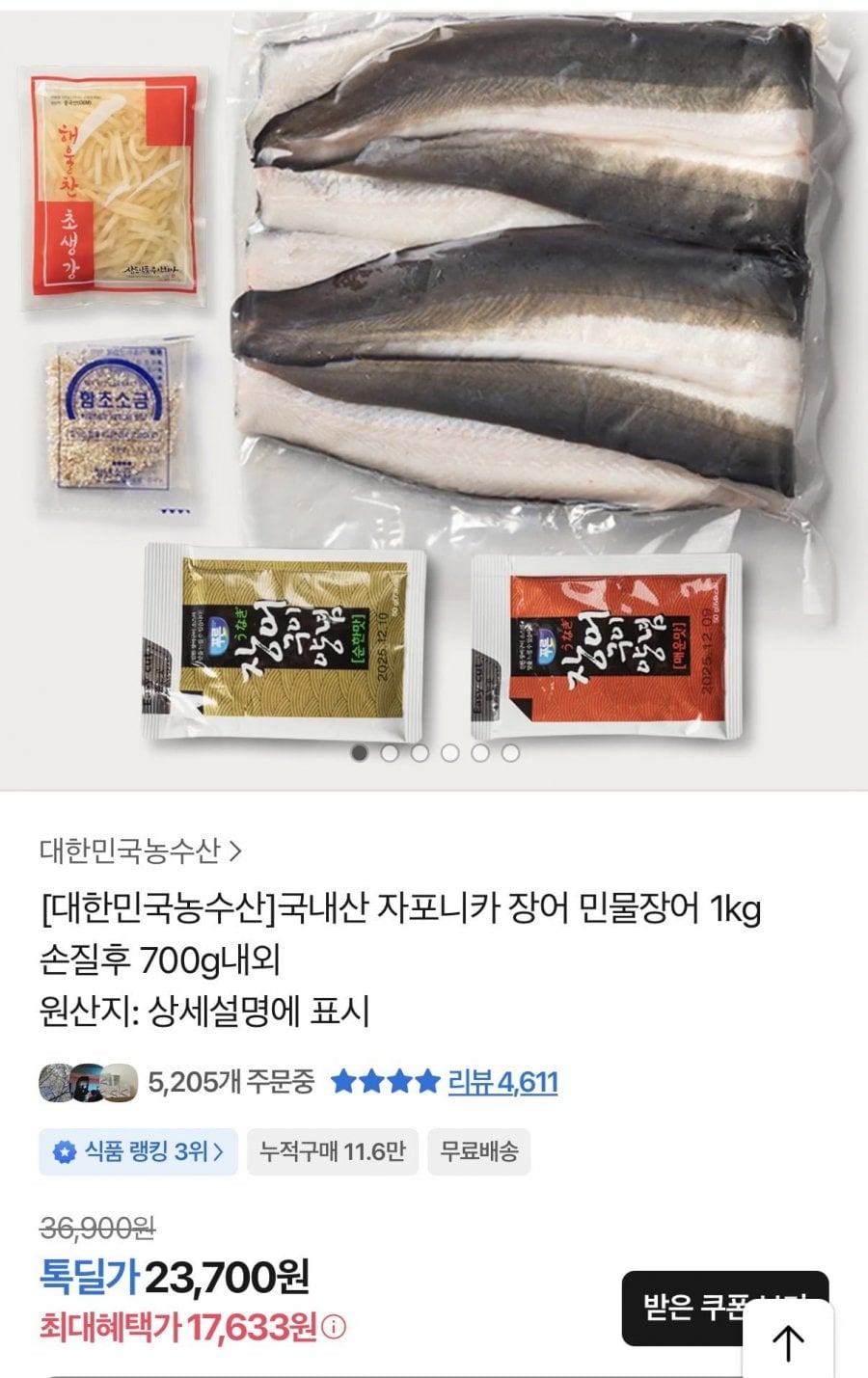The height and width of the screenshot is (1378, 868).
Task: Open the info icon next to 최대혜택가
Action: pyautogui.click(x=334, y=1328)
